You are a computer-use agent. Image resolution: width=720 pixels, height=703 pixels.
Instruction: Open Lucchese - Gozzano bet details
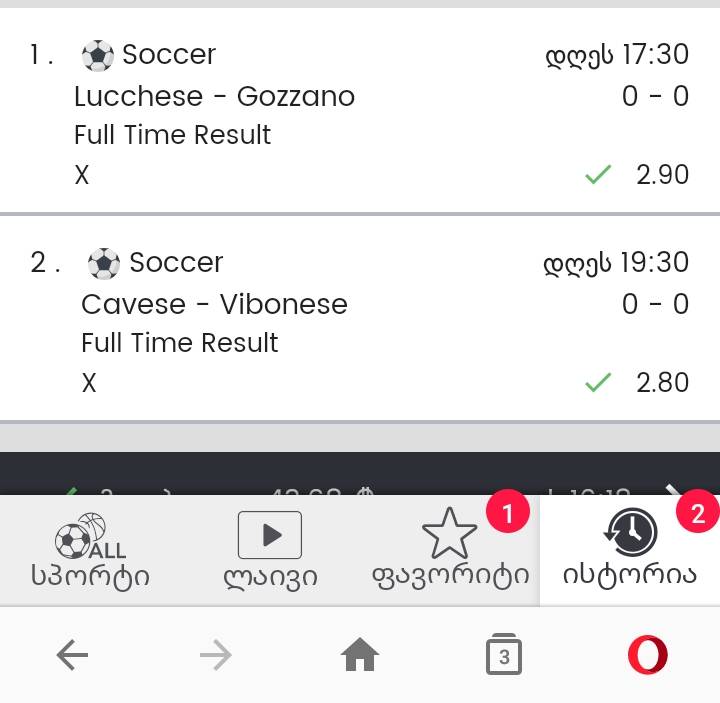214,97
